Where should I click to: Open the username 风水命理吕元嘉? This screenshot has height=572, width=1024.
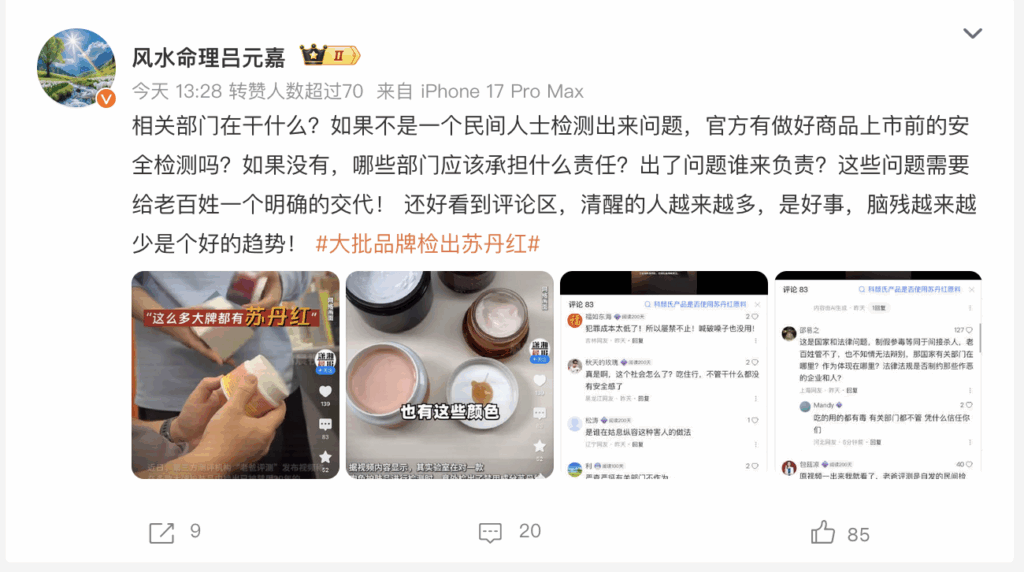click(208, 56)
